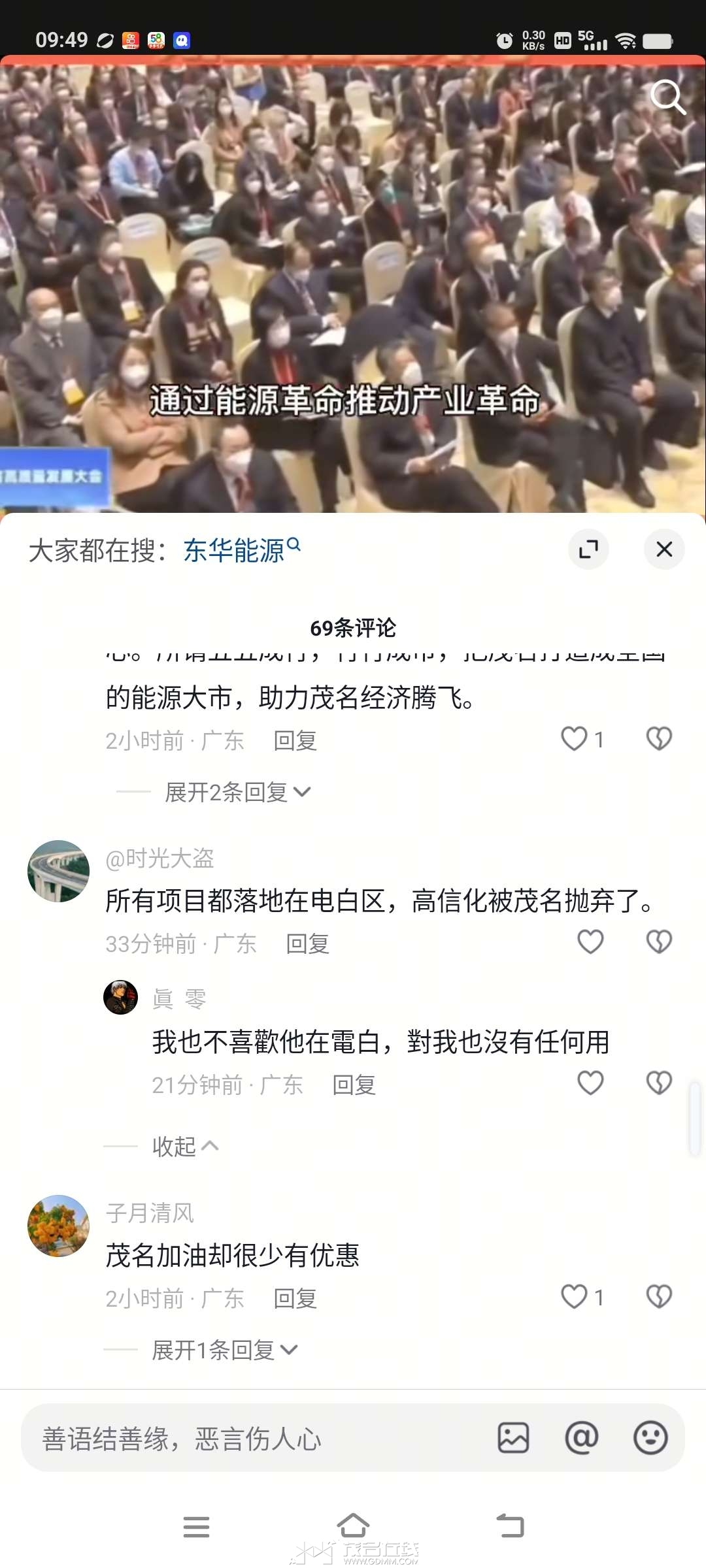Dislike 子月清风's comment
706x1568 pixels.
pyautogui.click(x=659, y=1297)
